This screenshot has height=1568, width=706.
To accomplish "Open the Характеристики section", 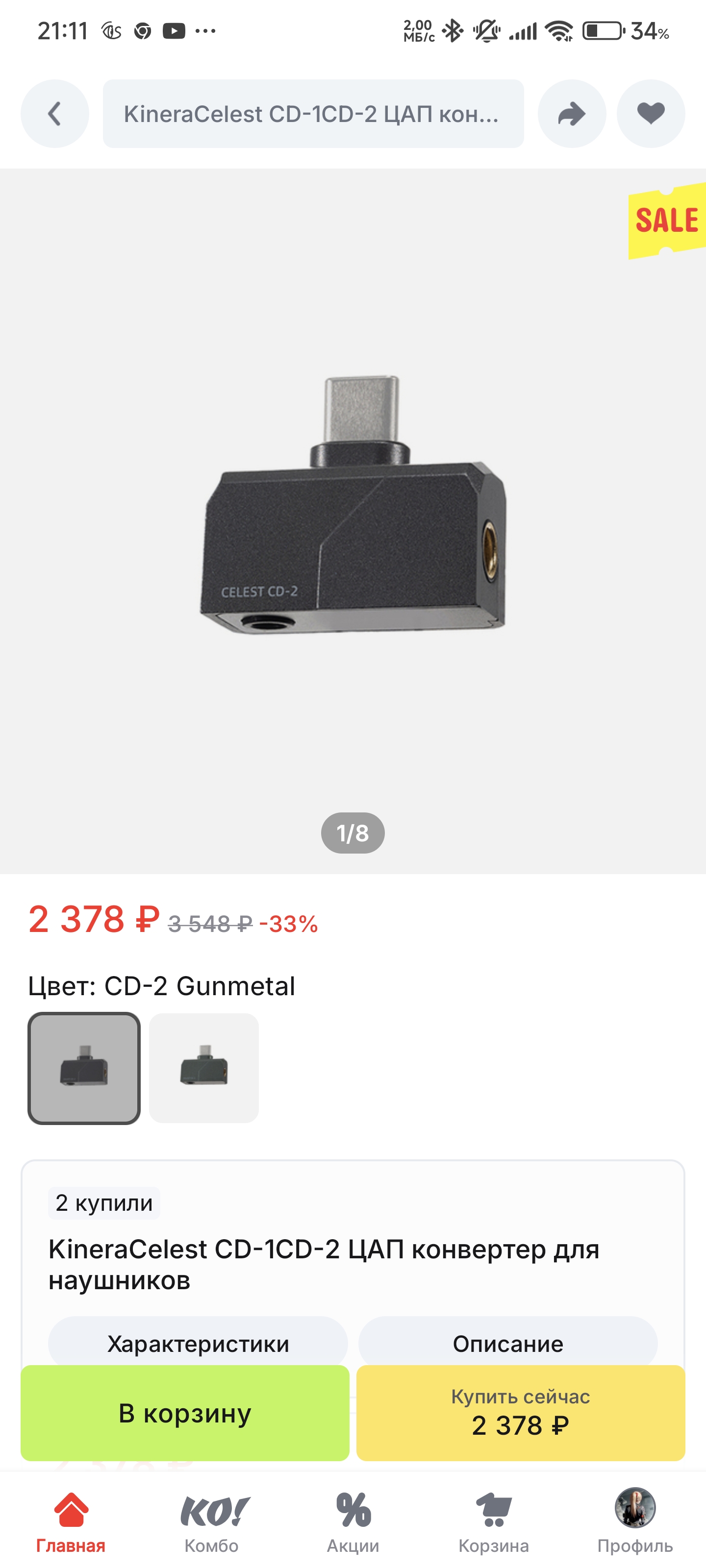I will 198,1342.
